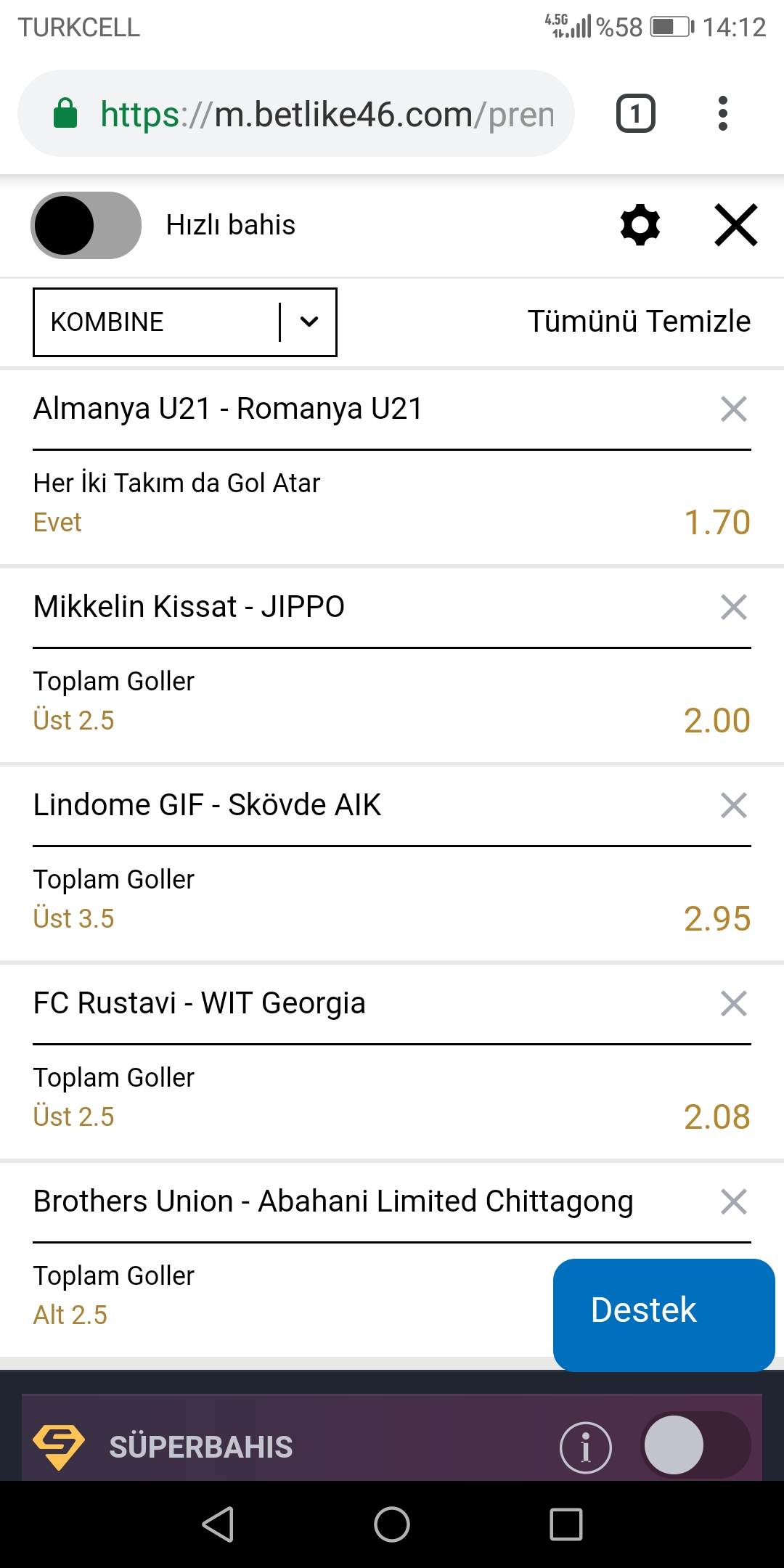This screenshot has height=1568, width=784.
Task: Remove Lindome GIF - Skövde AIK bet
Action: click(734, 805)
